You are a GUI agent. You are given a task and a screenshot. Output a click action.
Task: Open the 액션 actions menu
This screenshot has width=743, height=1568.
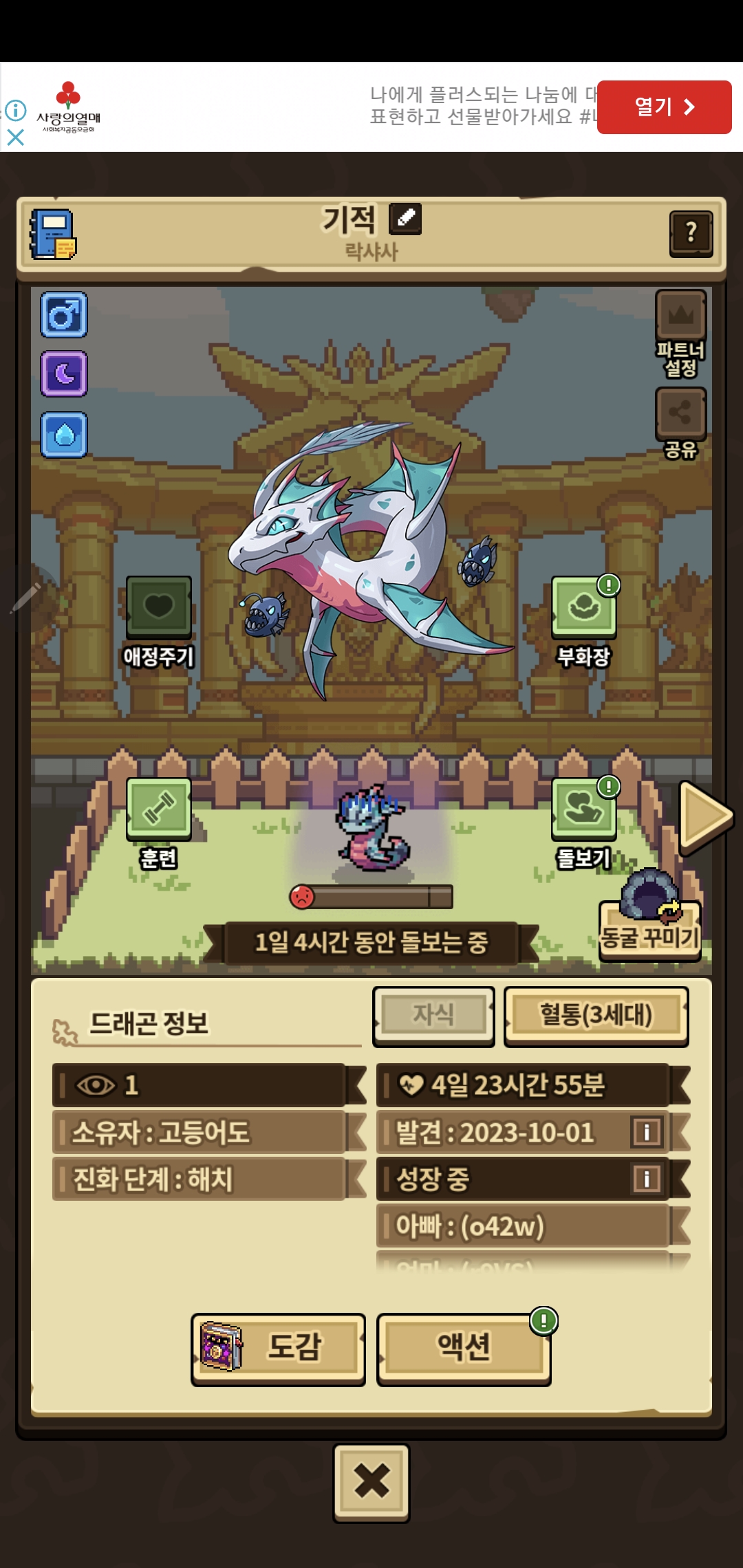coord(464,1347)
